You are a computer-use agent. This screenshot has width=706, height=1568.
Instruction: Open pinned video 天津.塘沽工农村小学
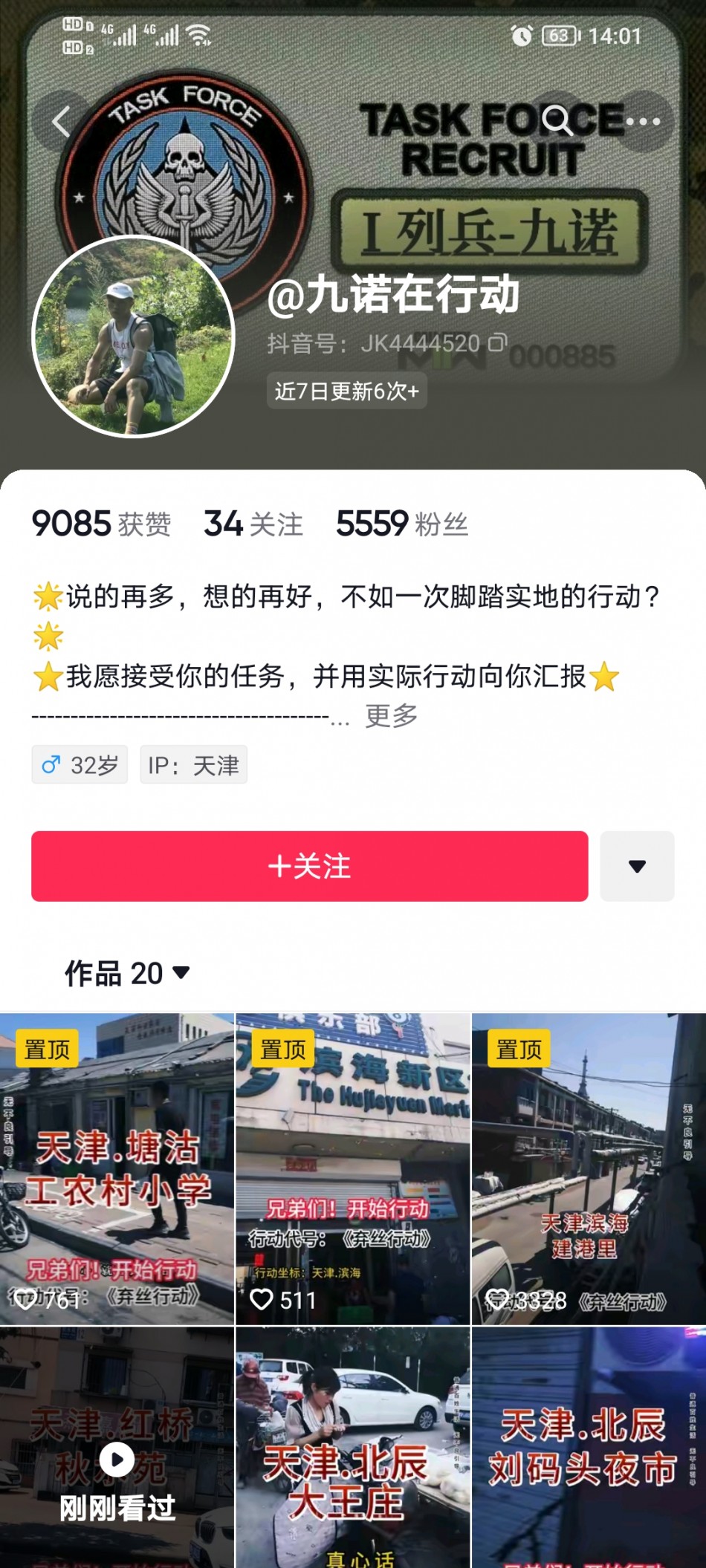click(x=117, y=1168)
